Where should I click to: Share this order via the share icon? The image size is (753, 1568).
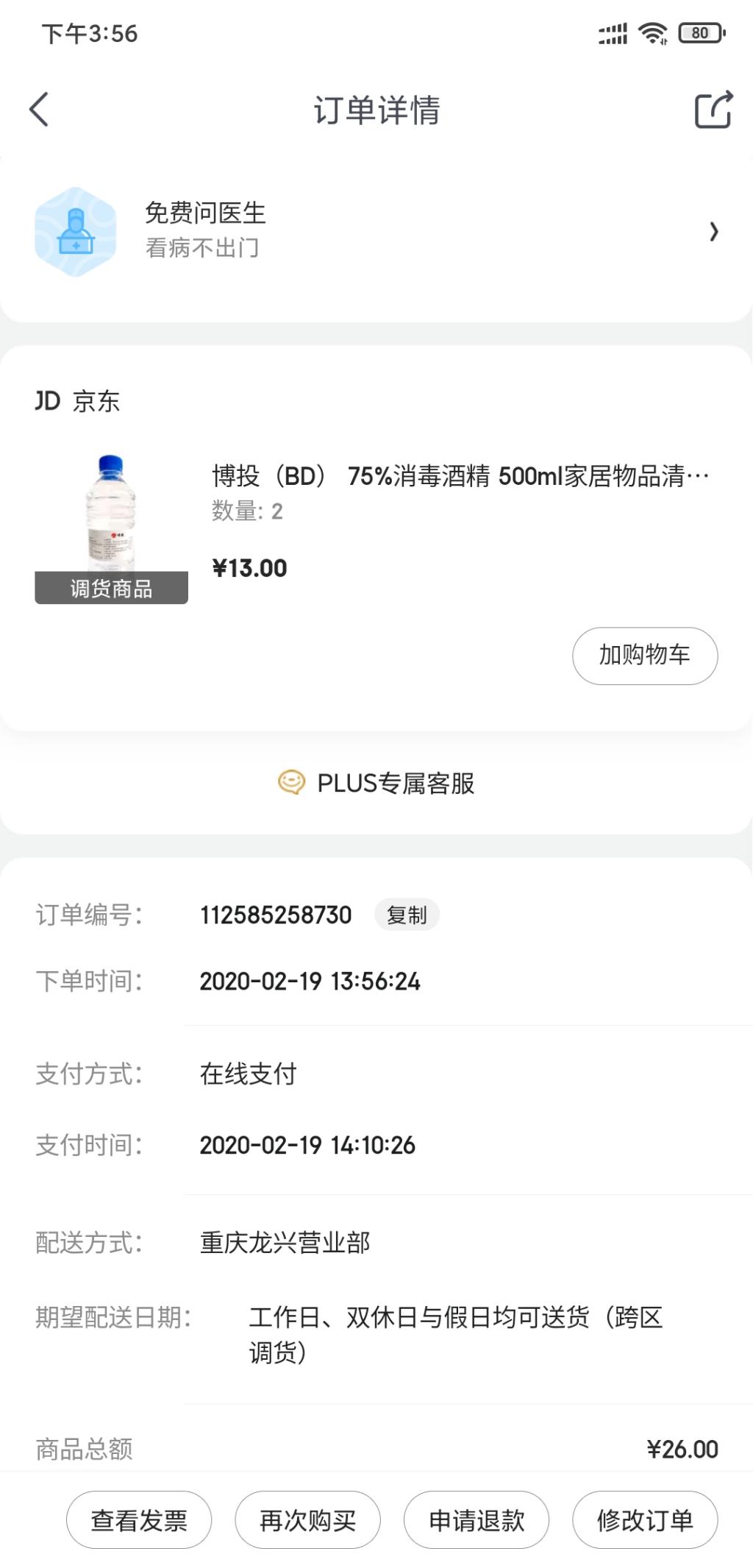click(713, 110)
